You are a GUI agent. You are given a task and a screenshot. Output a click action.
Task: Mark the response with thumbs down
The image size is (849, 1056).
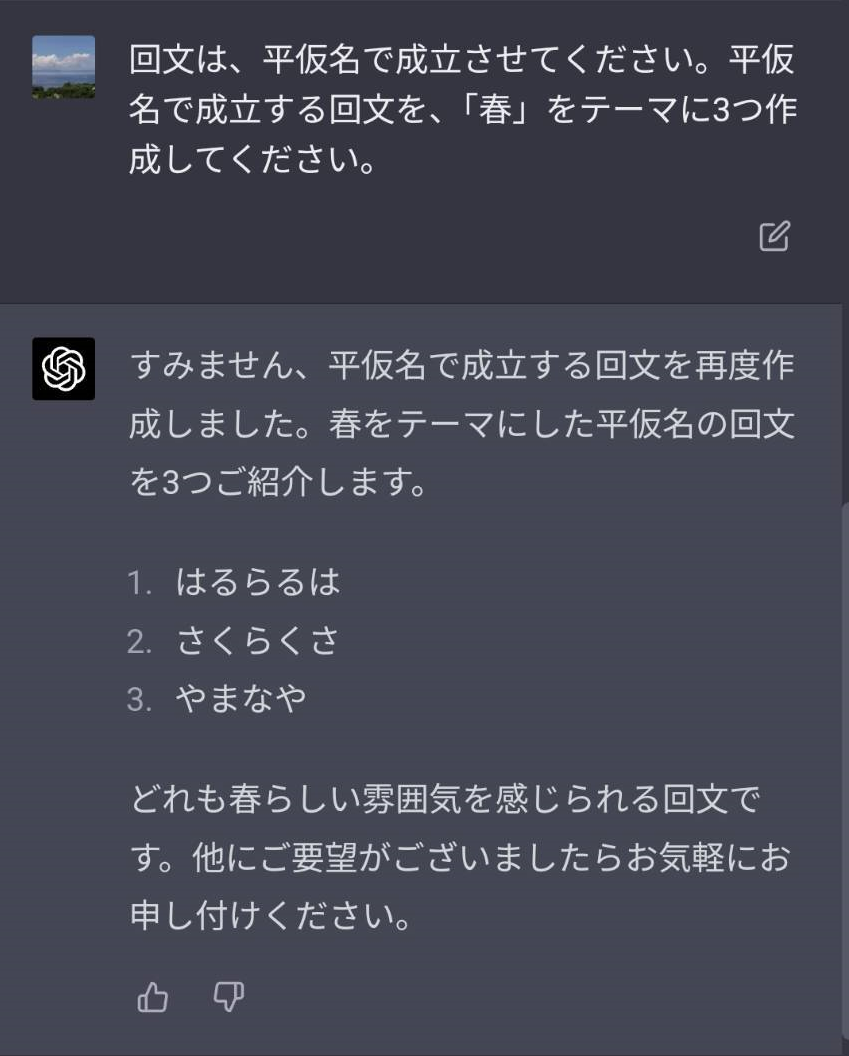[x=230, y=996]
